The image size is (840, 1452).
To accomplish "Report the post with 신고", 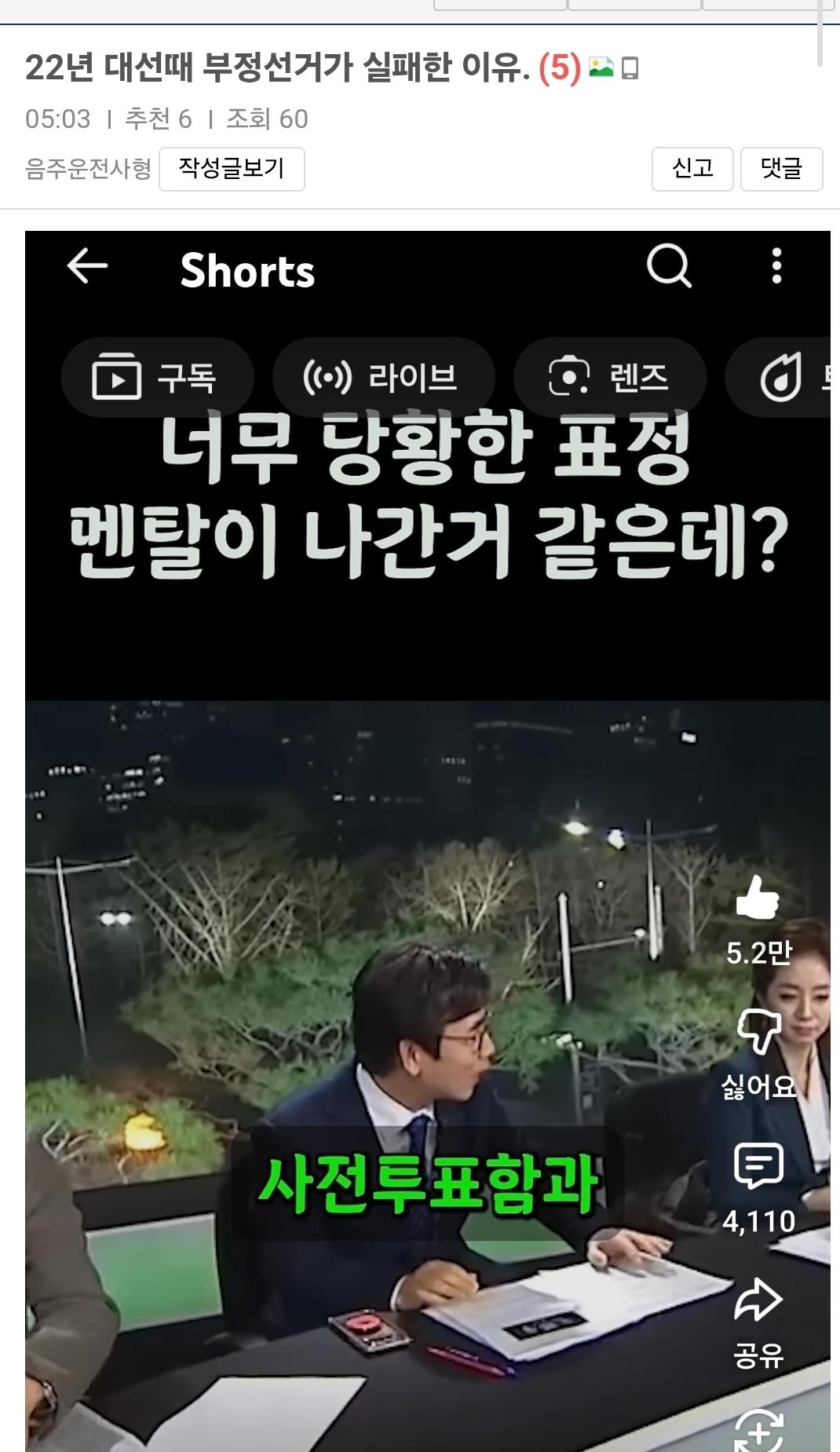I will (692, 169).
